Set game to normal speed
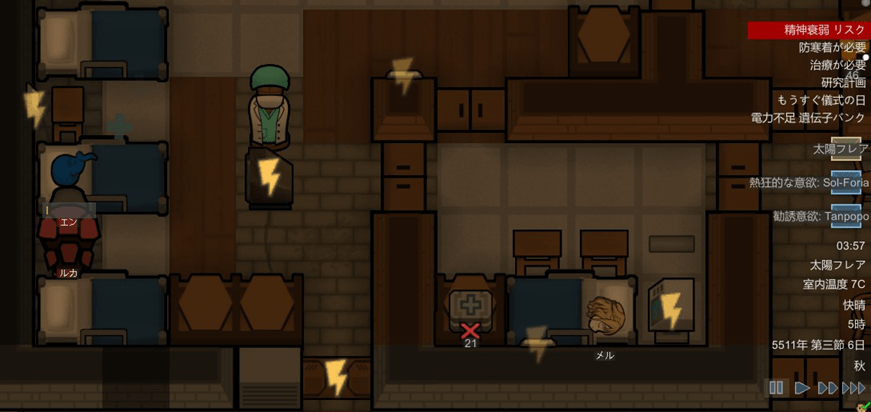This screenshot has width=871, height=412. point(802,388)
